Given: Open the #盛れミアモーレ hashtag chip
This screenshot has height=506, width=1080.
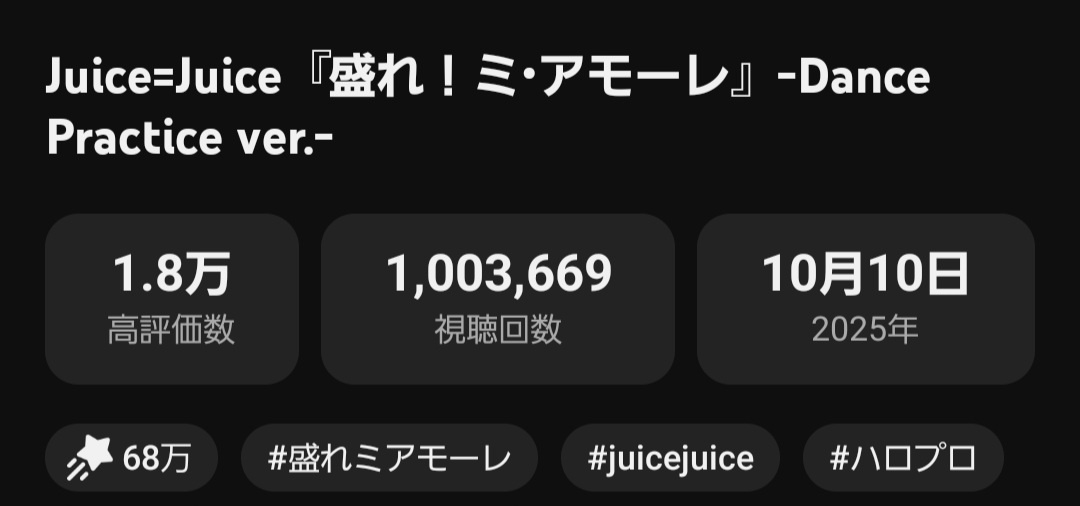Looking at the screenshot, I should 389,458.
